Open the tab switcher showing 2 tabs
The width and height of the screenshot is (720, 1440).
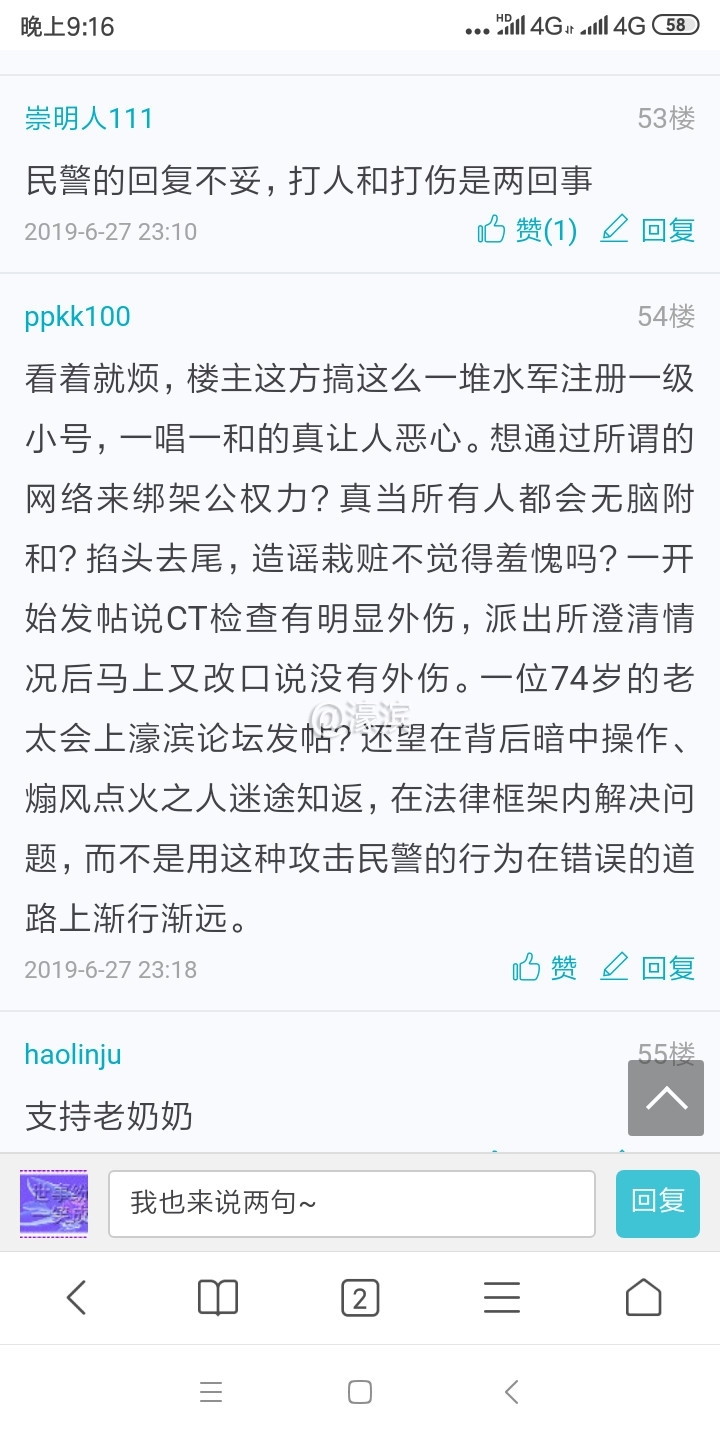pos(358,1297)
